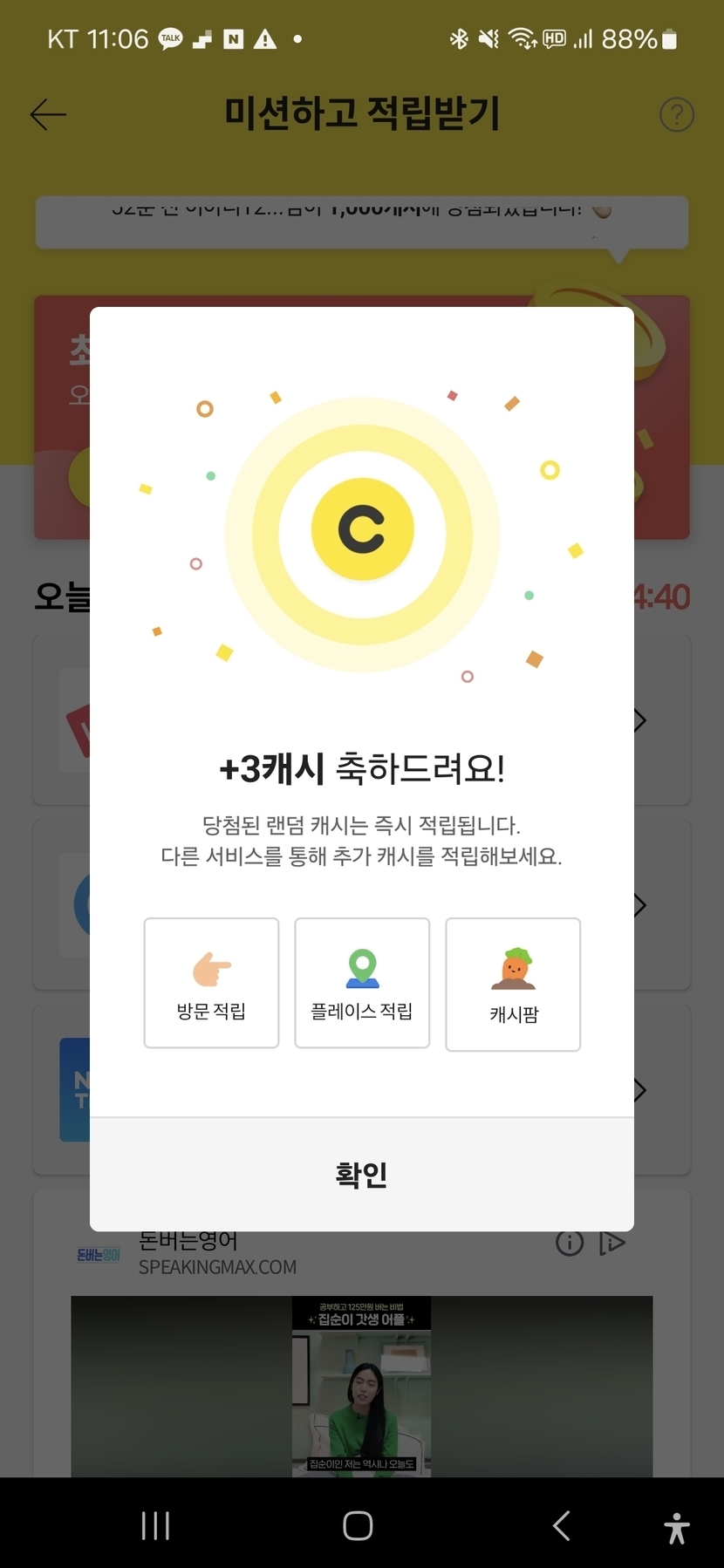Tap the system back button
Screen dimensions: 724x1568
562,1525
